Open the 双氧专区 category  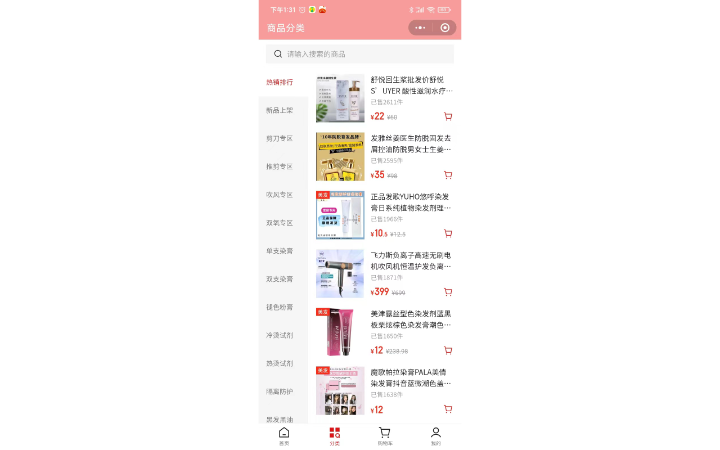280,223
